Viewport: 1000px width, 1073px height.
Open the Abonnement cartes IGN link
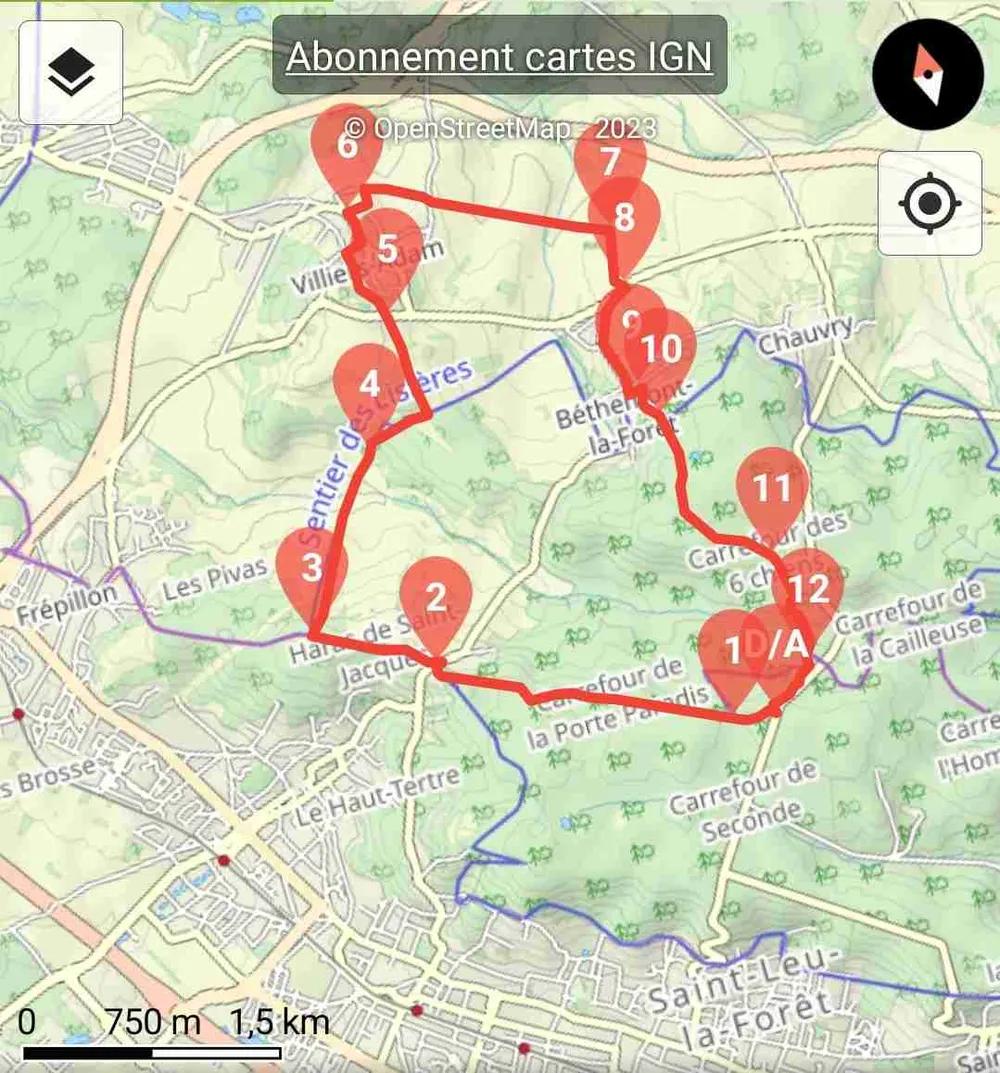[x=499, y=56]
